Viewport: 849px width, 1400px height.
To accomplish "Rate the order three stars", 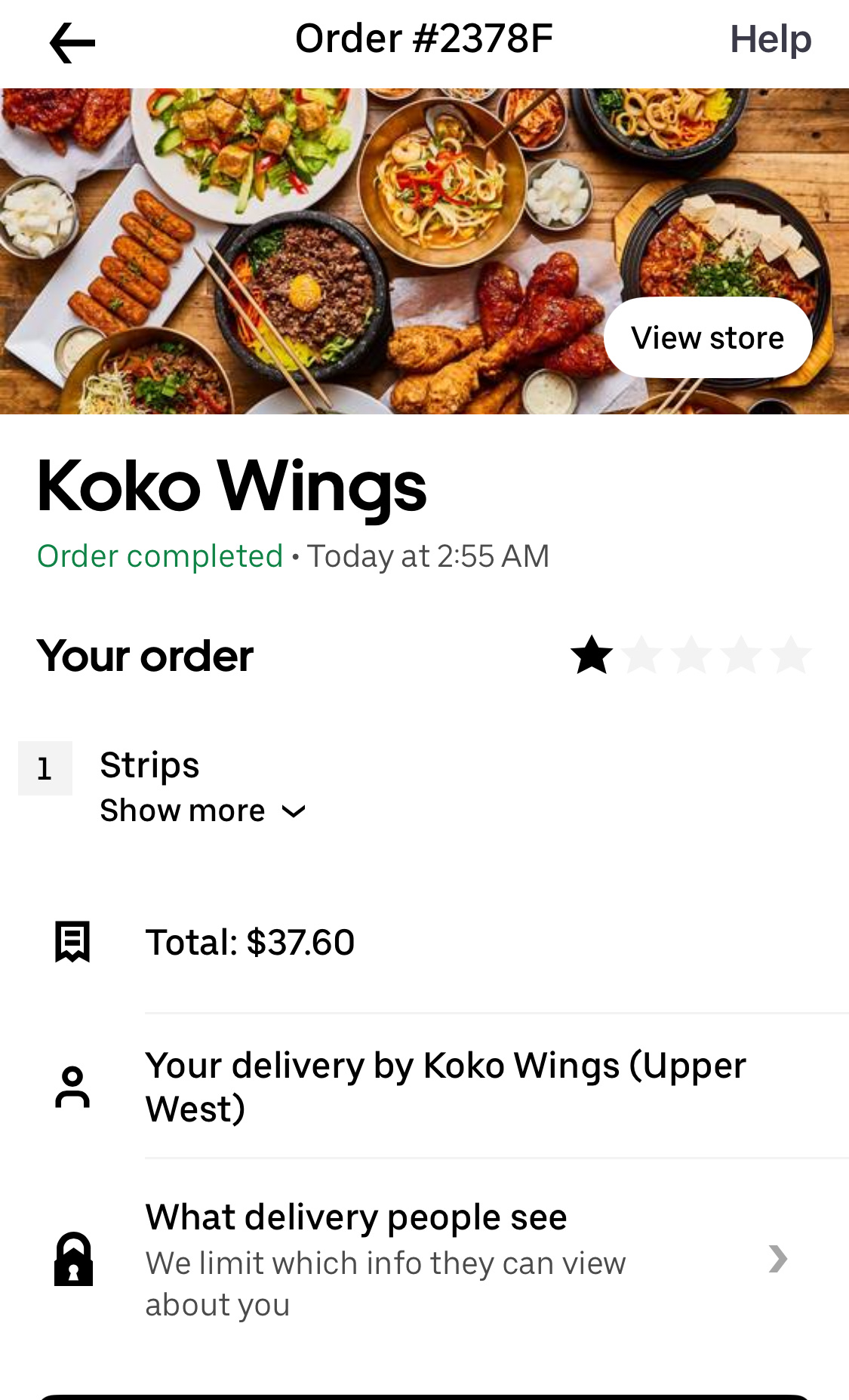I will 692,654.
